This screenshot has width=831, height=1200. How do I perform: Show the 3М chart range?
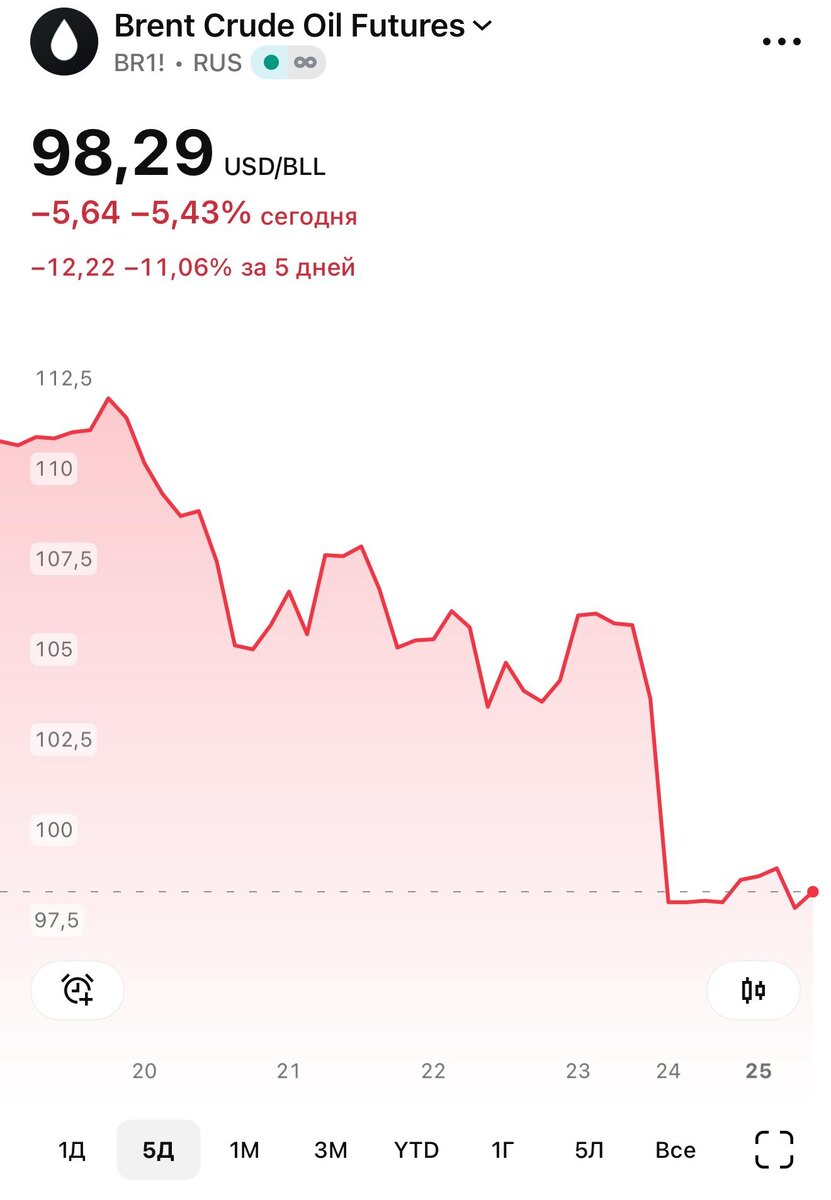330,1150
